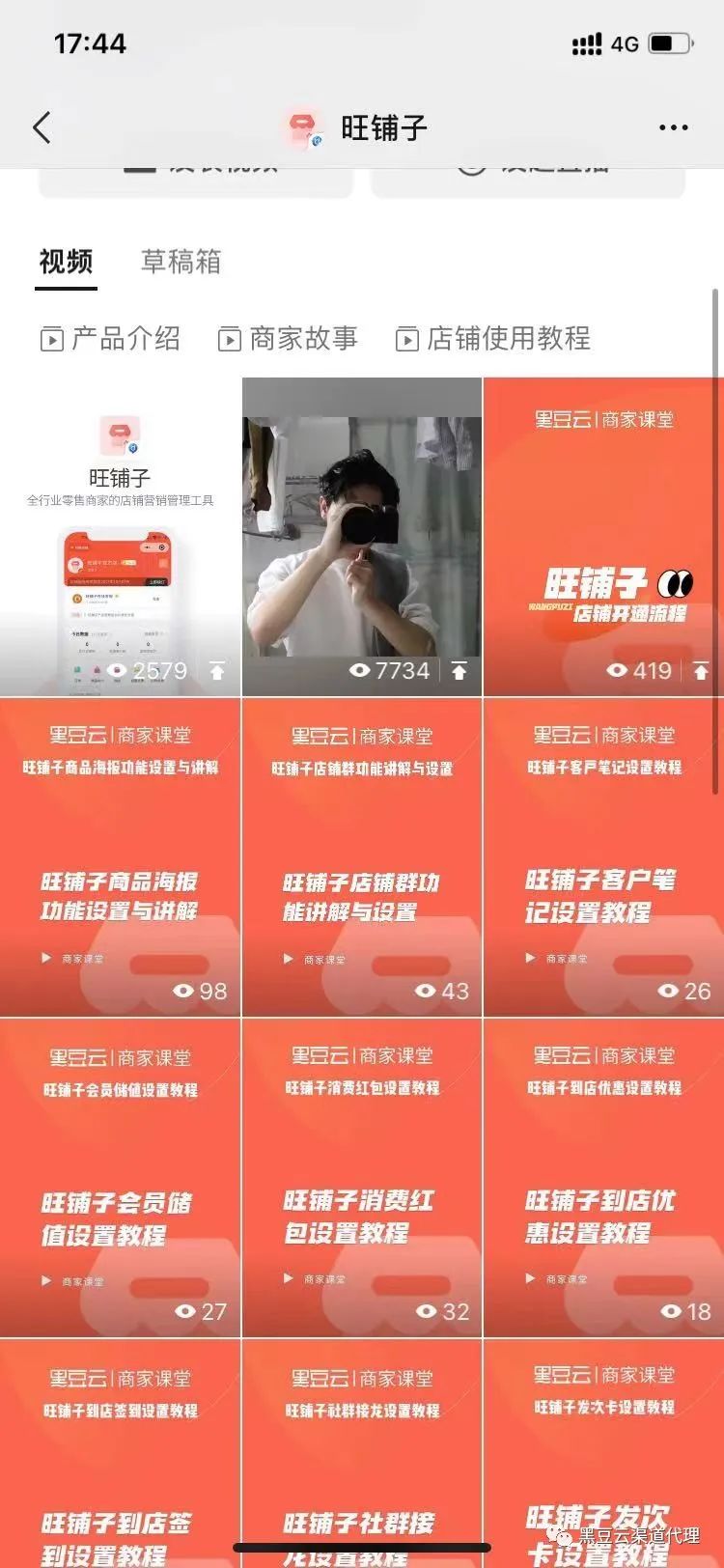Screen dimensions: 724x1568
Task: Select the 商家故事 video collection
Action: click(x=288, y=339)
